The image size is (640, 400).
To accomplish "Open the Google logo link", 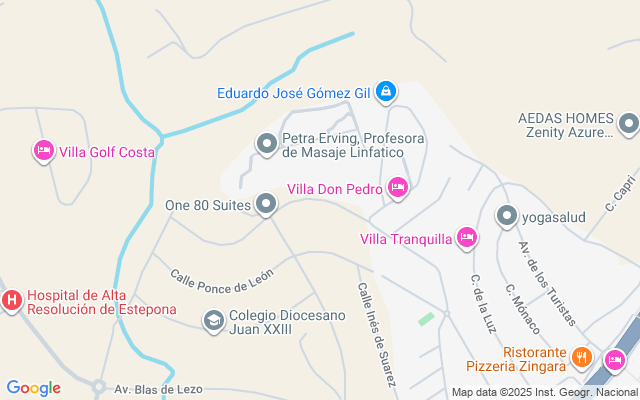I will tap(33, 388).
